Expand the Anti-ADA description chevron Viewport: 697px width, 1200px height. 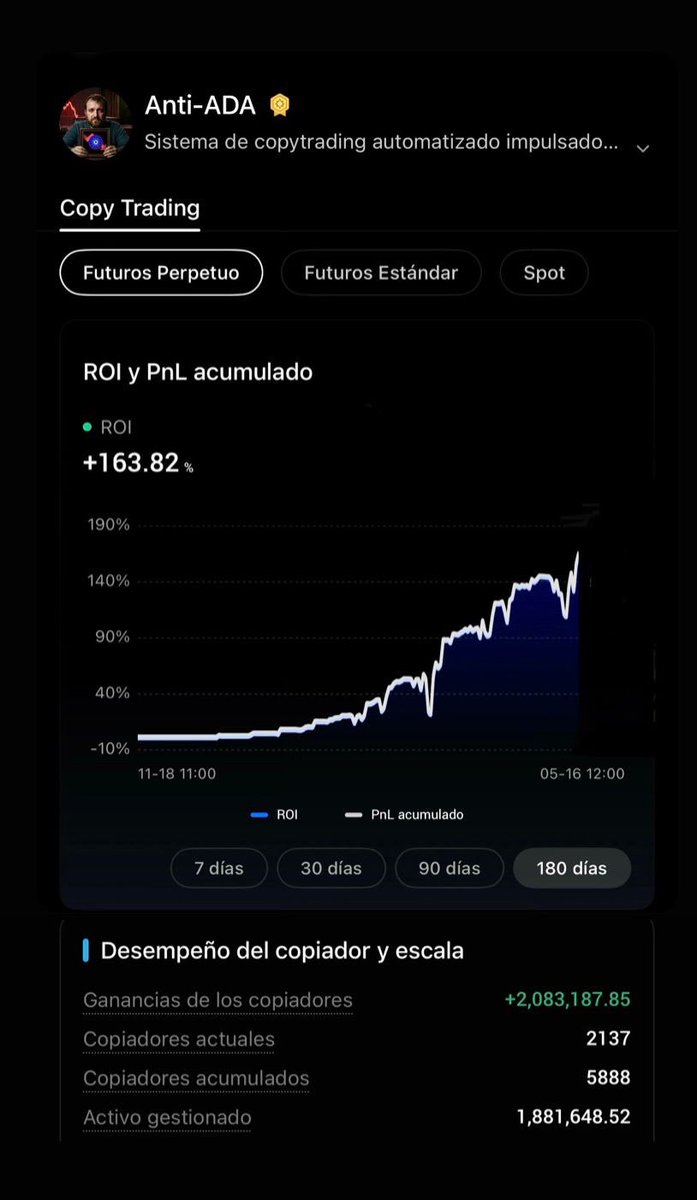[643, 148]
